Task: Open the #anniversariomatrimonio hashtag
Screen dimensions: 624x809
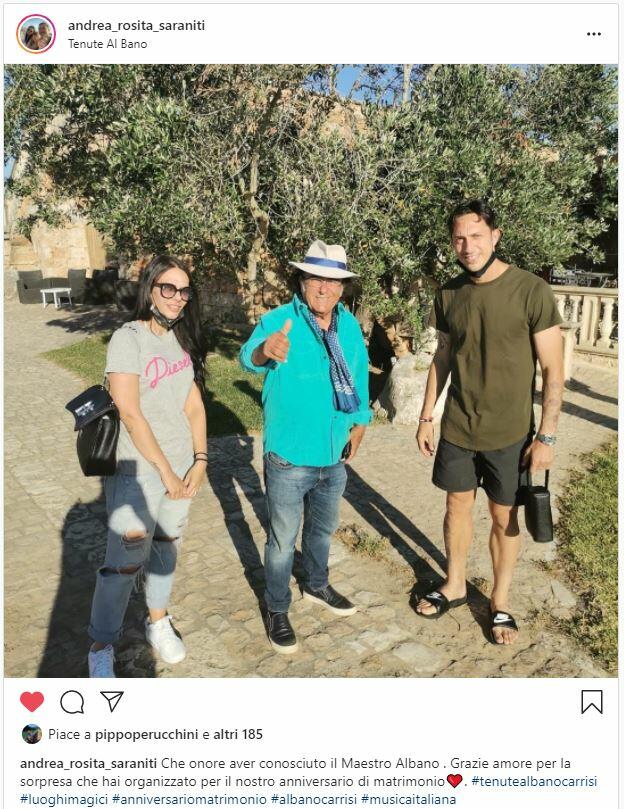Action: click(x=189, y=799)
